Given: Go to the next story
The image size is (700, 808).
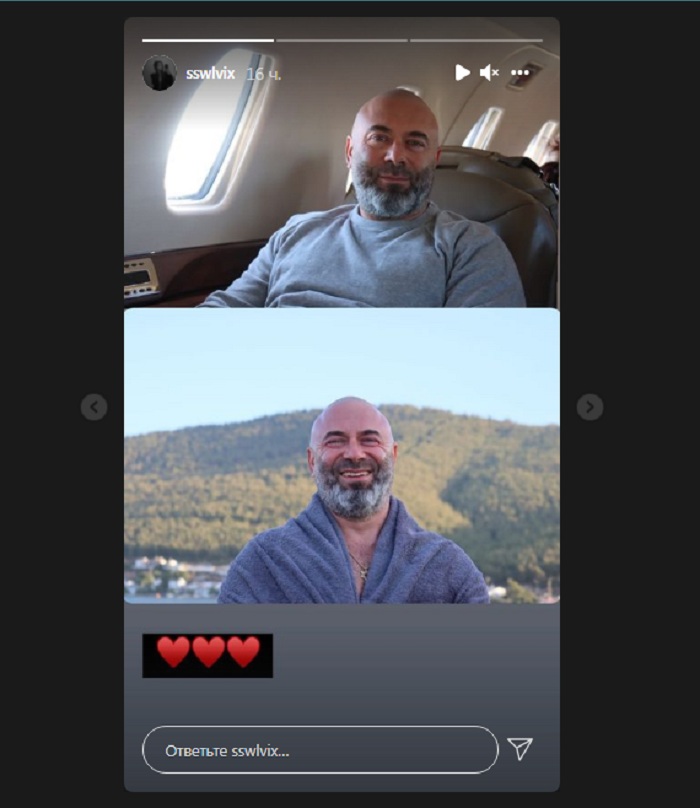Looking at the screenshot, I should [590, 407].
